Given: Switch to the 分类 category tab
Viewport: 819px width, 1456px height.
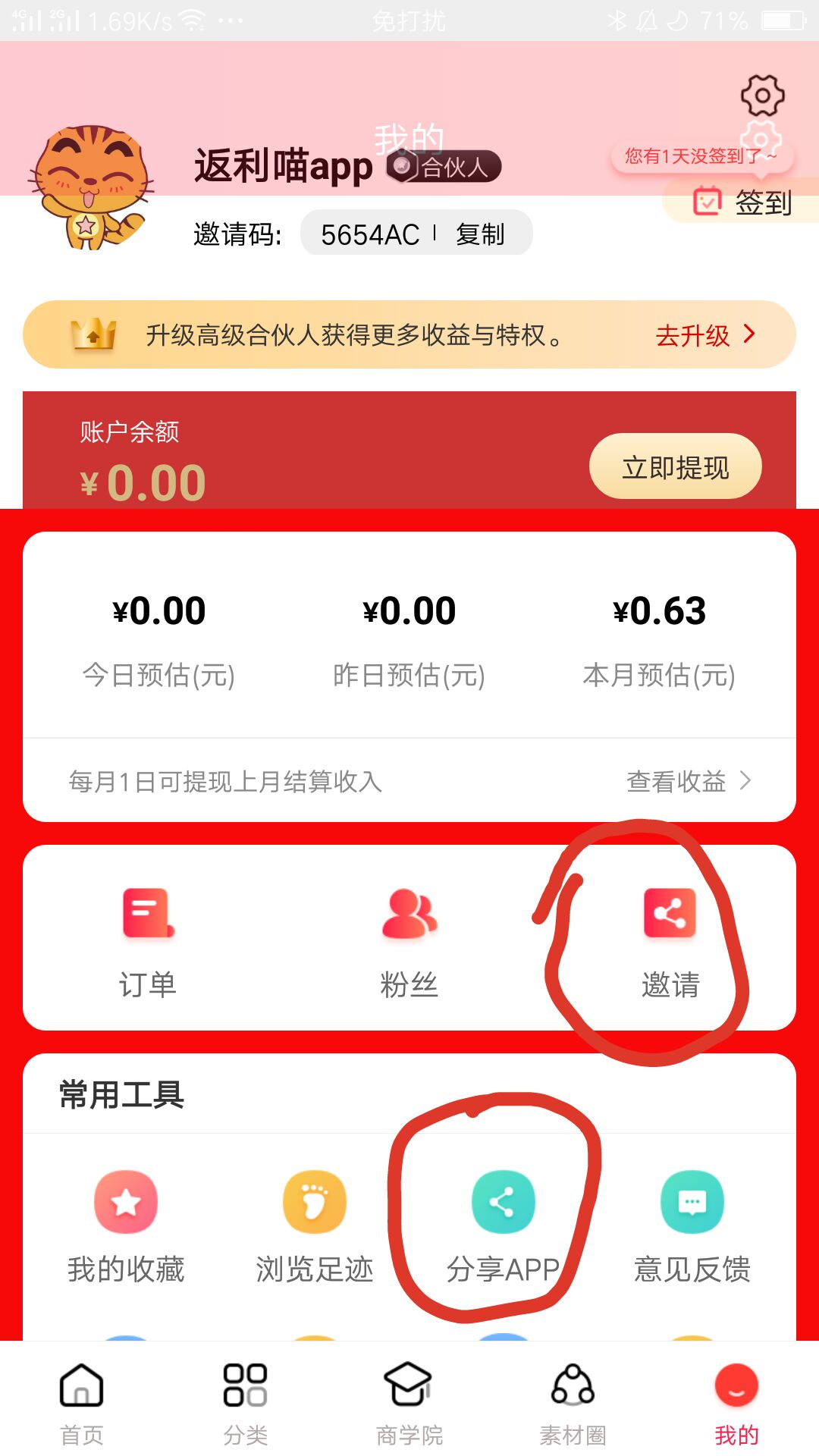Looking at the screenshot, I should click(x=246, y=1403).
